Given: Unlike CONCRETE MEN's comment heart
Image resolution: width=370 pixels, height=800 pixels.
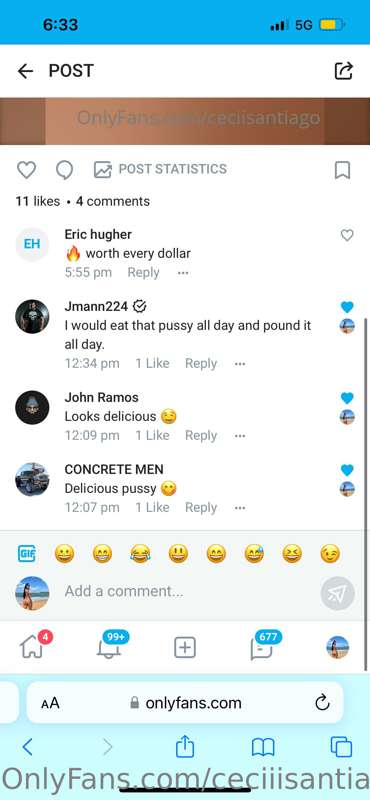Looking at the screenshot, I should (347, 470).
